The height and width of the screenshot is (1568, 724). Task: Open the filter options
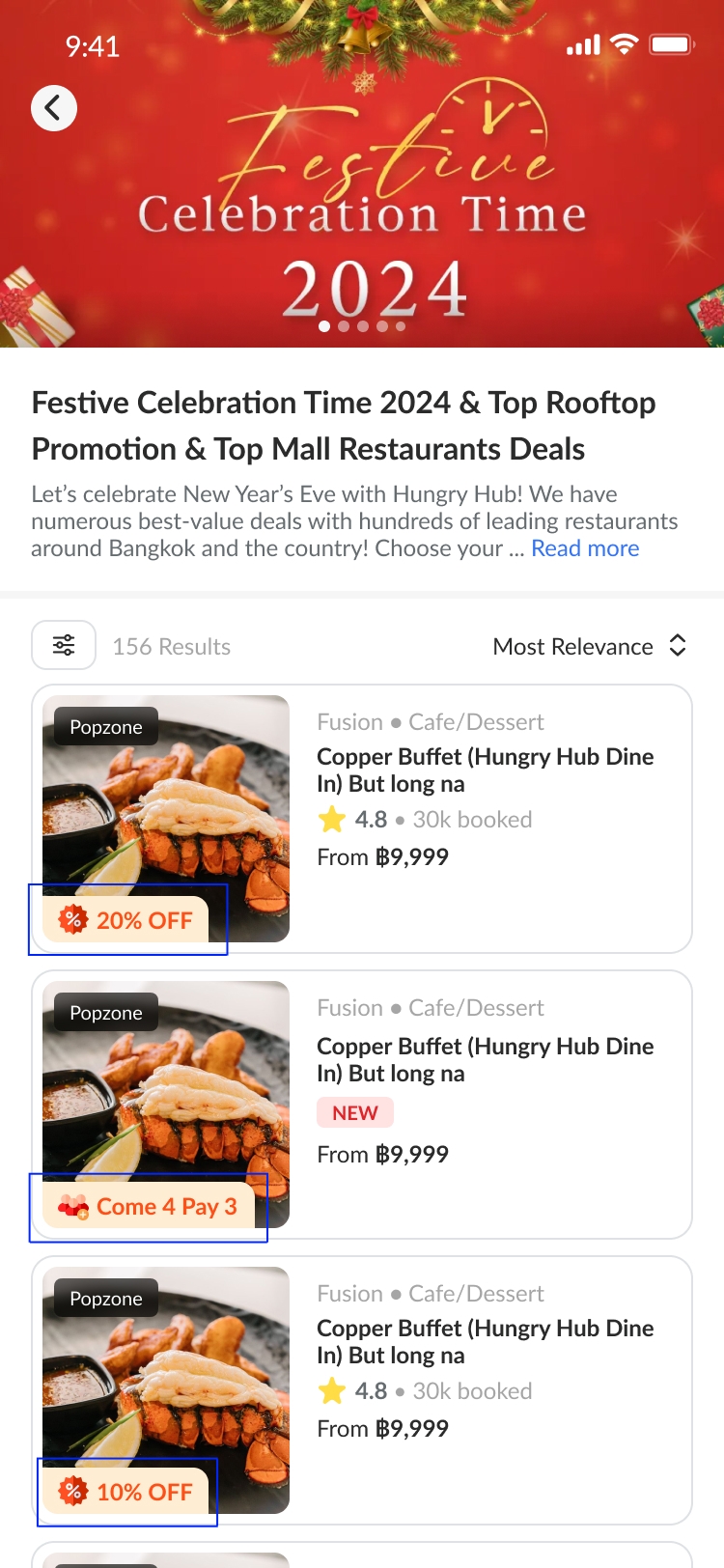tap(64, 645)
